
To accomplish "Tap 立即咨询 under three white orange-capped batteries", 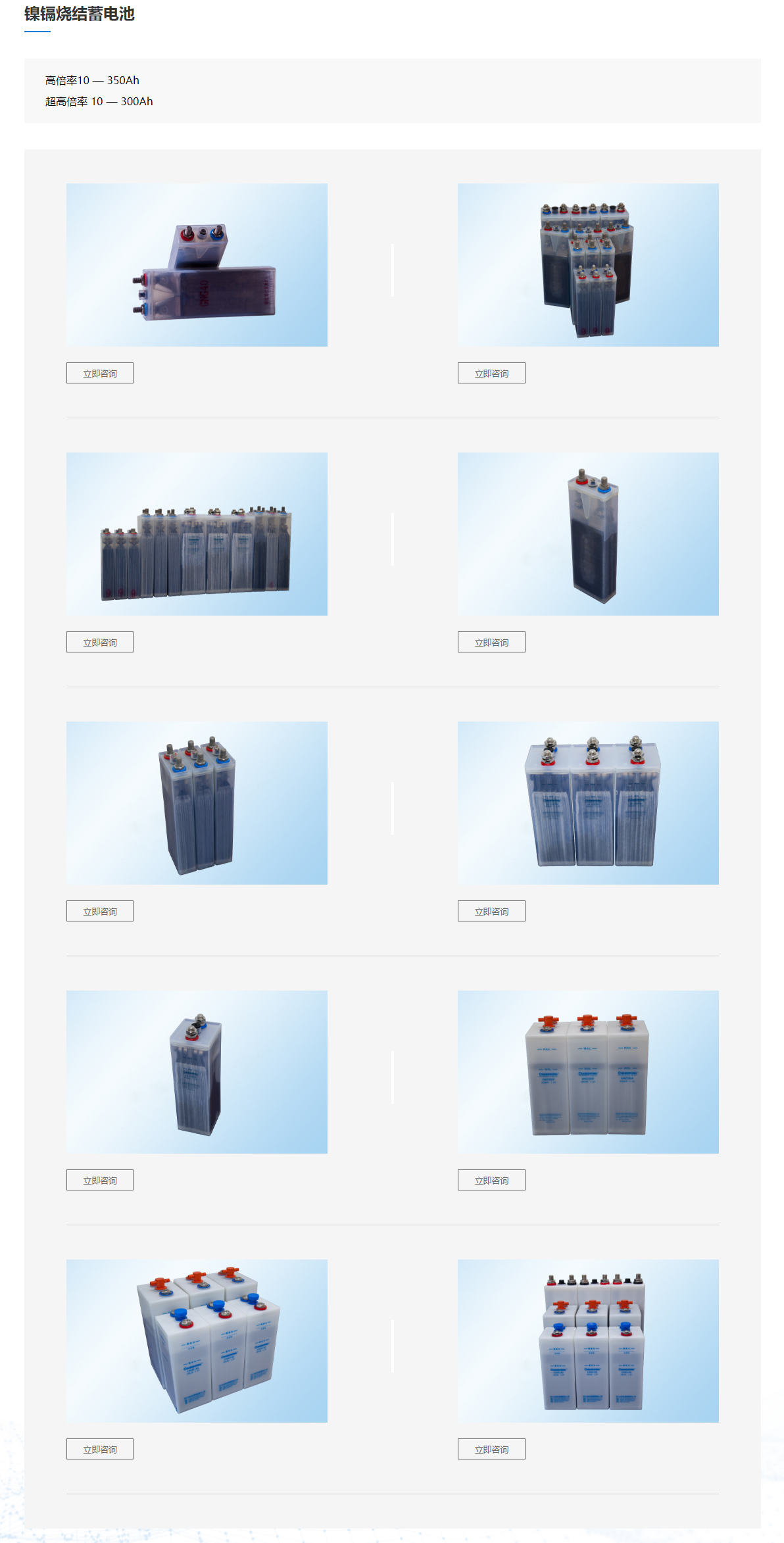I will tap(491, 1180).
